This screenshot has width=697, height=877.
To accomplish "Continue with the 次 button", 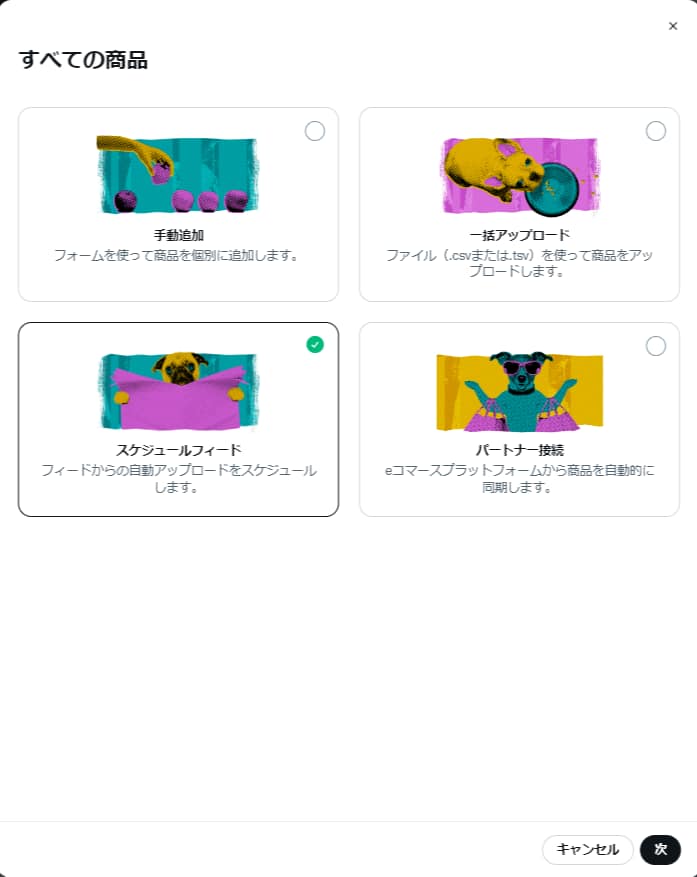I will tap(660, 849).
